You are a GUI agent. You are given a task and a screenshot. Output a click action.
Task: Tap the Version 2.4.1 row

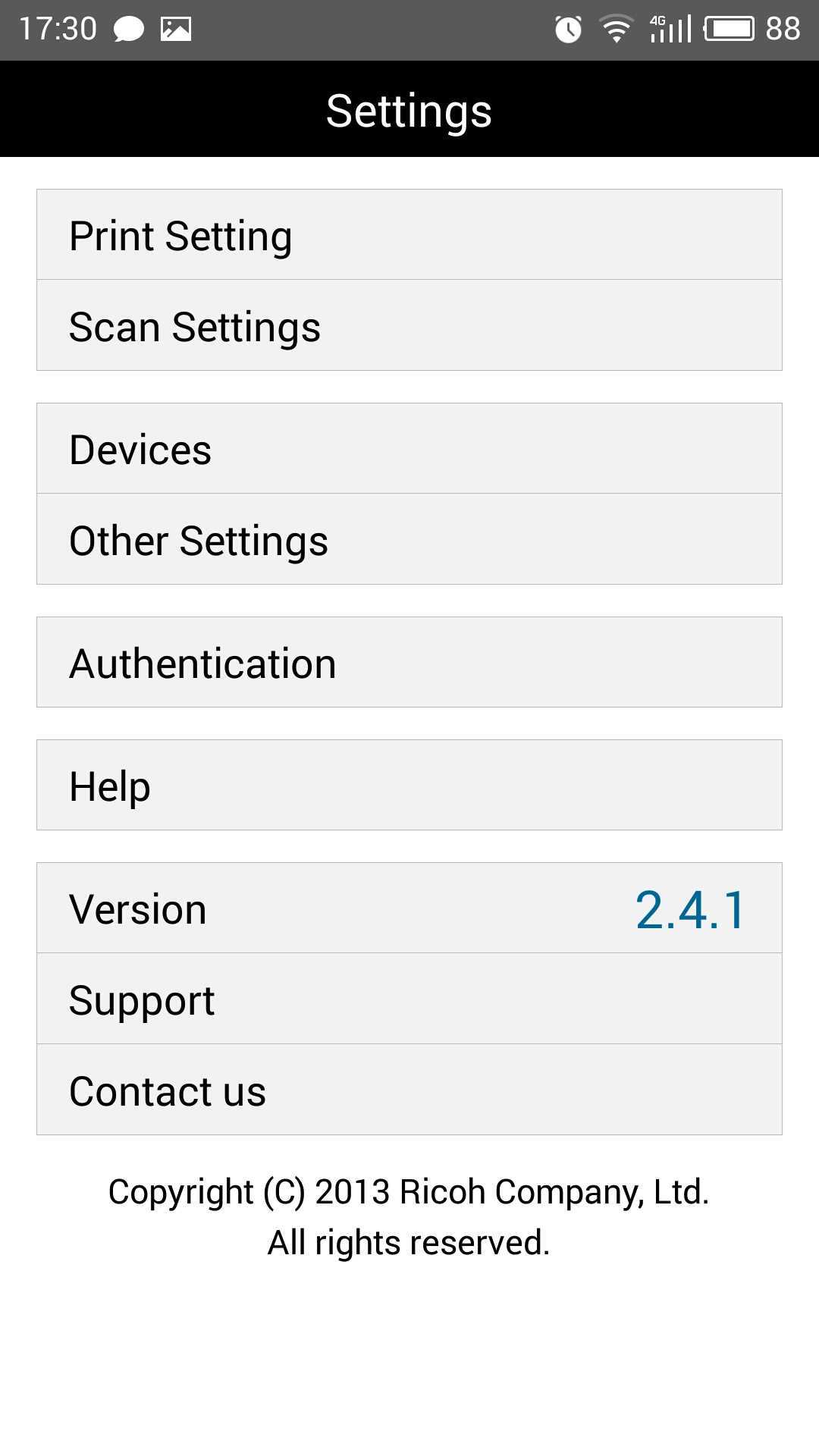409,908
